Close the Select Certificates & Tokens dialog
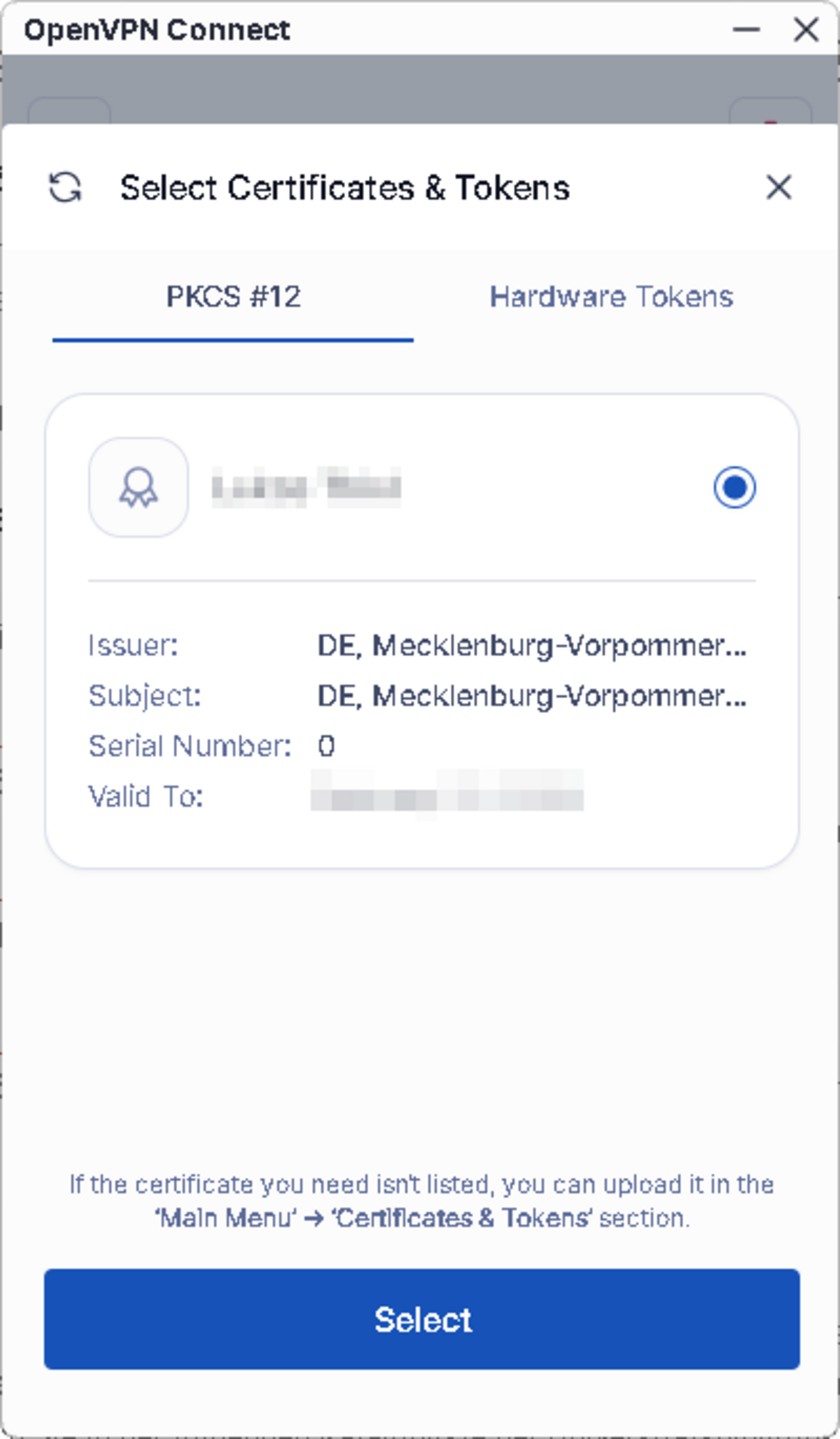 click(778, 188)
